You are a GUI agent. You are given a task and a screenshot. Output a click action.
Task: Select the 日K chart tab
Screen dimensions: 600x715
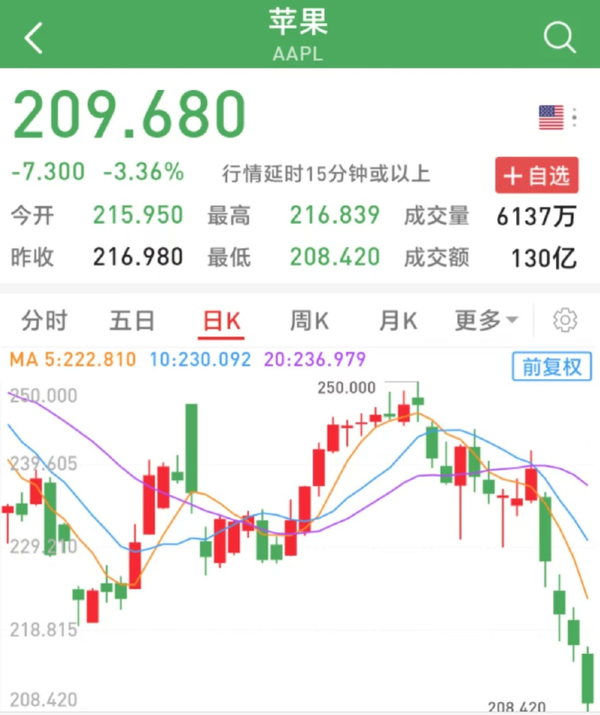coord(221,321)
